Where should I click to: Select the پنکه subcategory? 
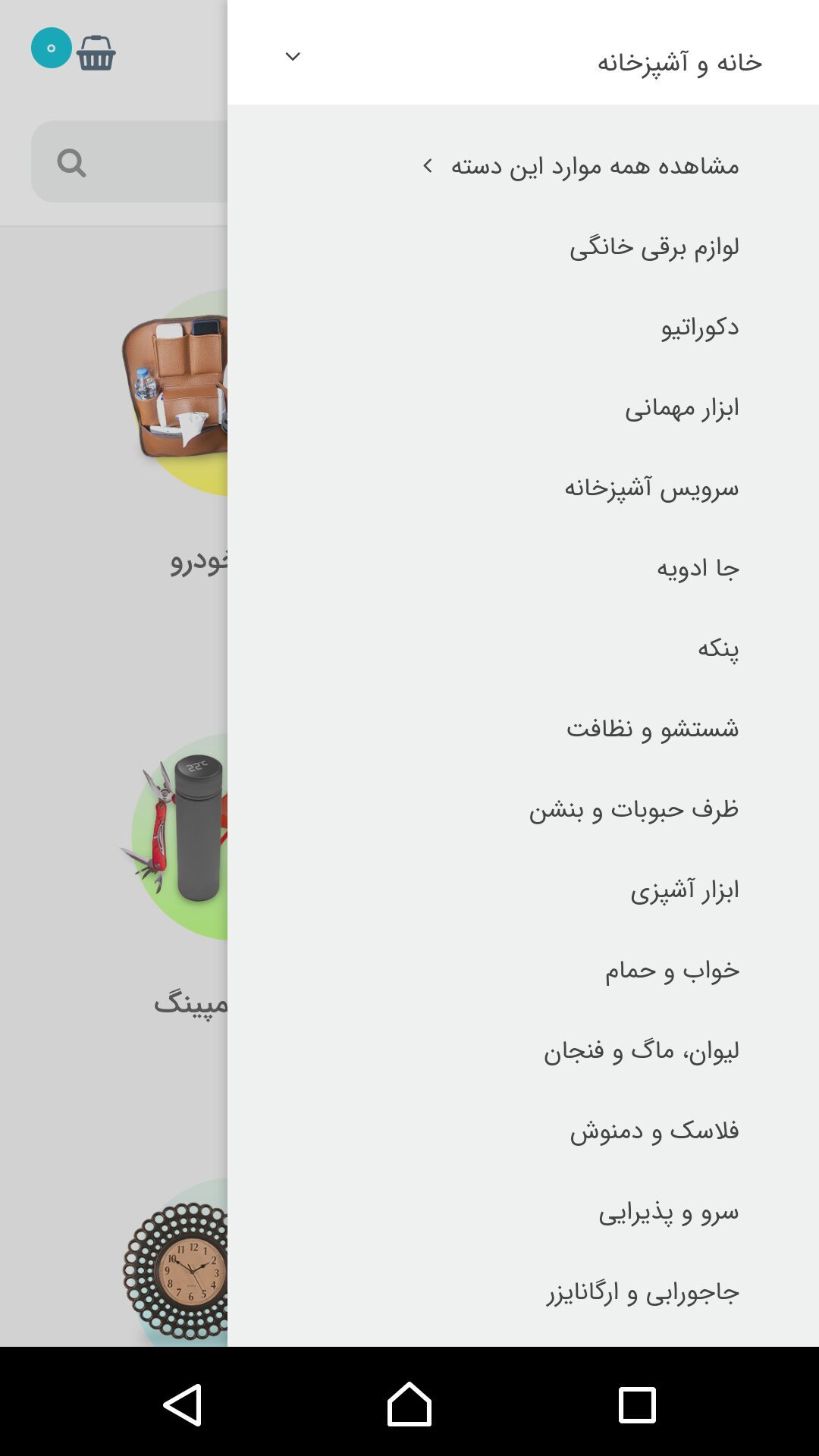point(717,649)
